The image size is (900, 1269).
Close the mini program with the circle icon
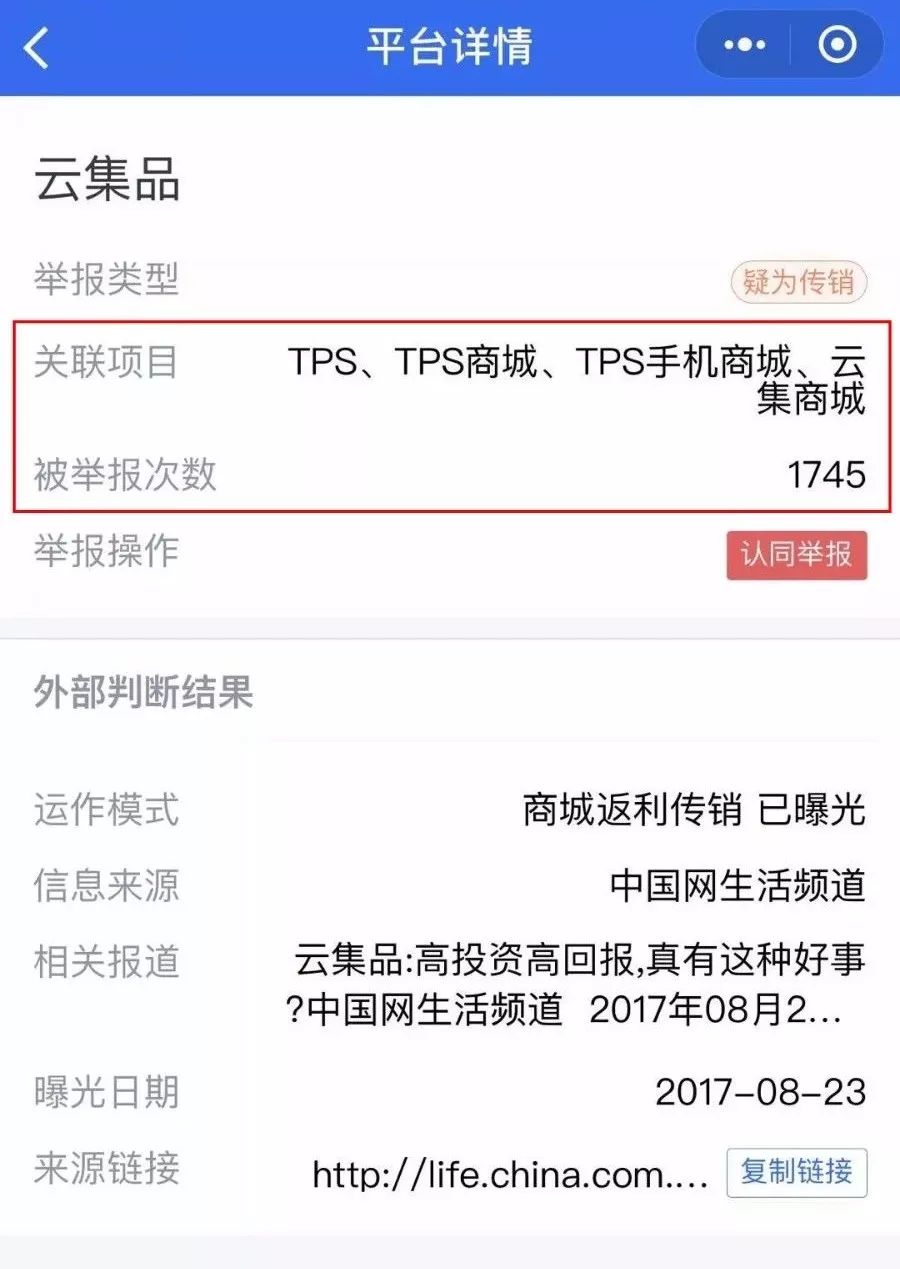(x=837, y=45)
